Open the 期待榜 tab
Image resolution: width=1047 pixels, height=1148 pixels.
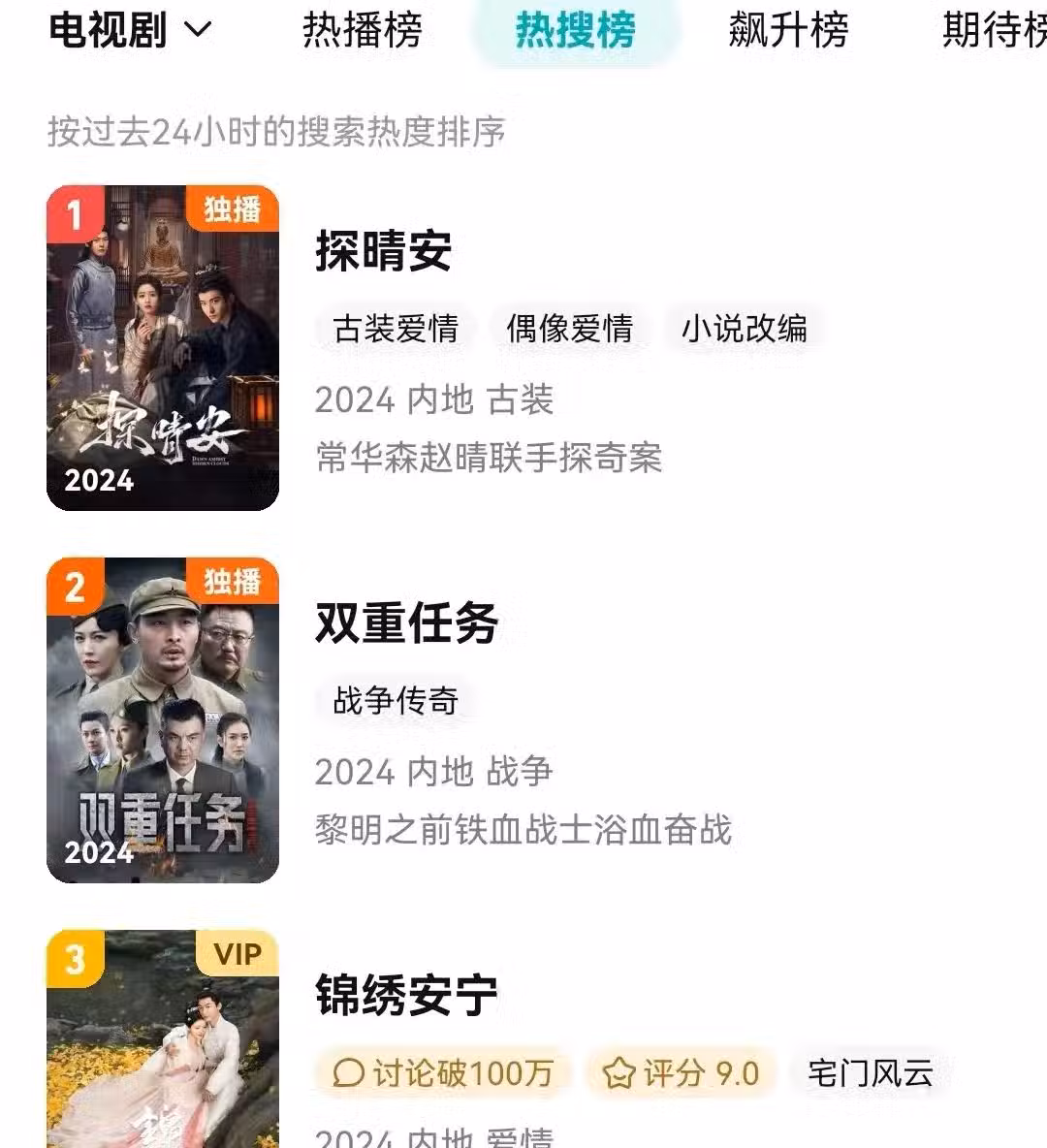click(994, 29)
